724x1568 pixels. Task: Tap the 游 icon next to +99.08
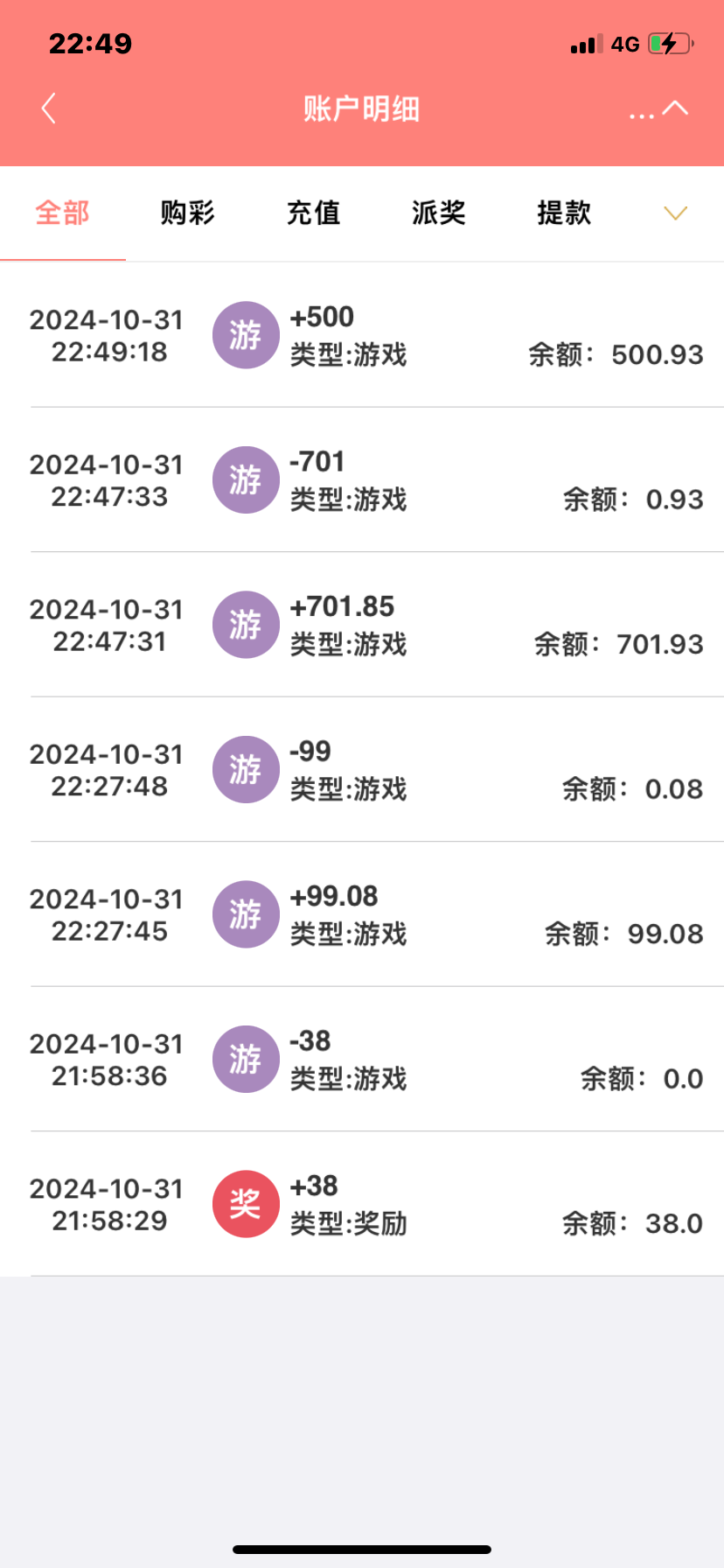click(x=246, y=914)
